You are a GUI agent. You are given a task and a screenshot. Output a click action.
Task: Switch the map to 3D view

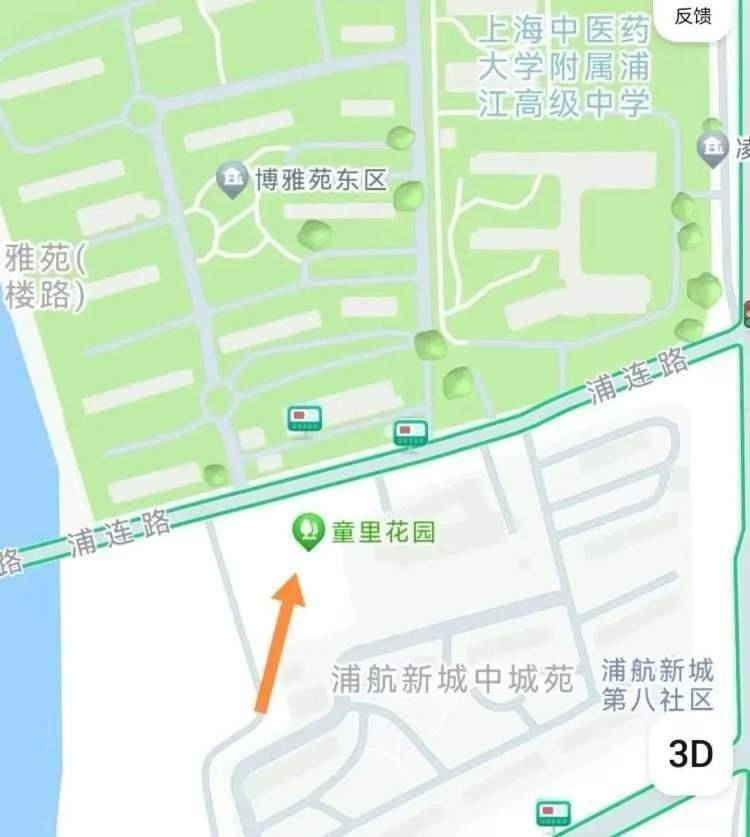[691, 754]
